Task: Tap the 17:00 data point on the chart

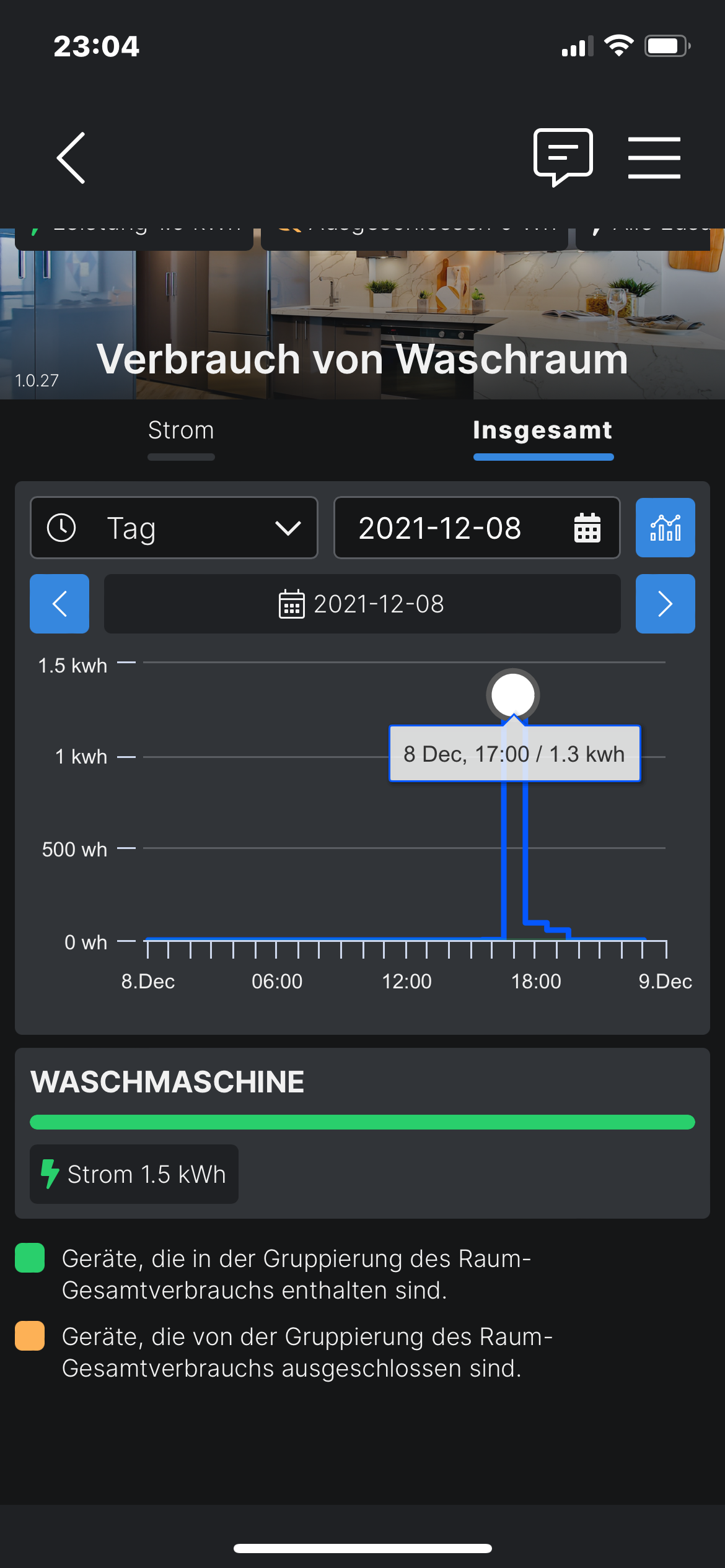Action: pos(513,695)
